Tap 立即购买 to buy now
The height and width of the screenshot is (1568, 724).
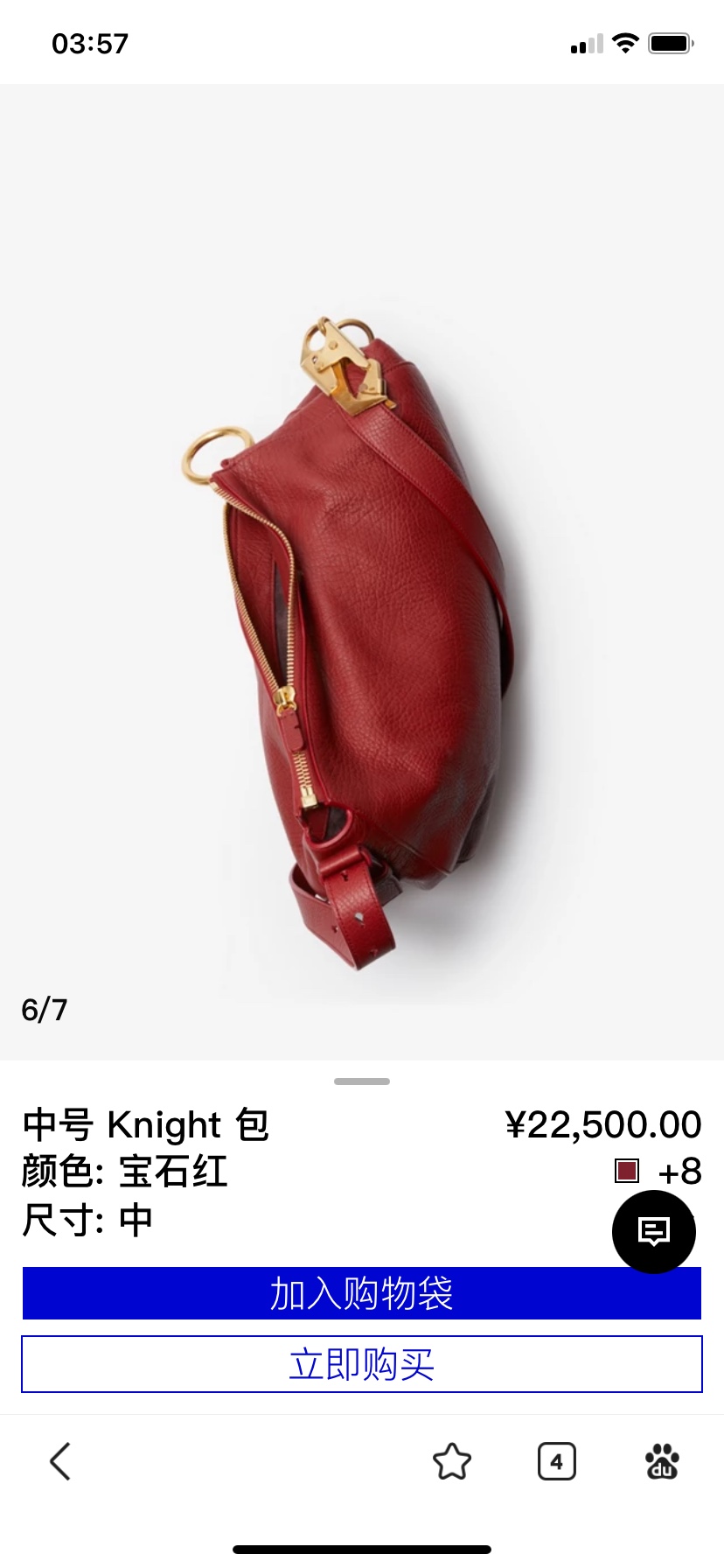[362, 1364]
